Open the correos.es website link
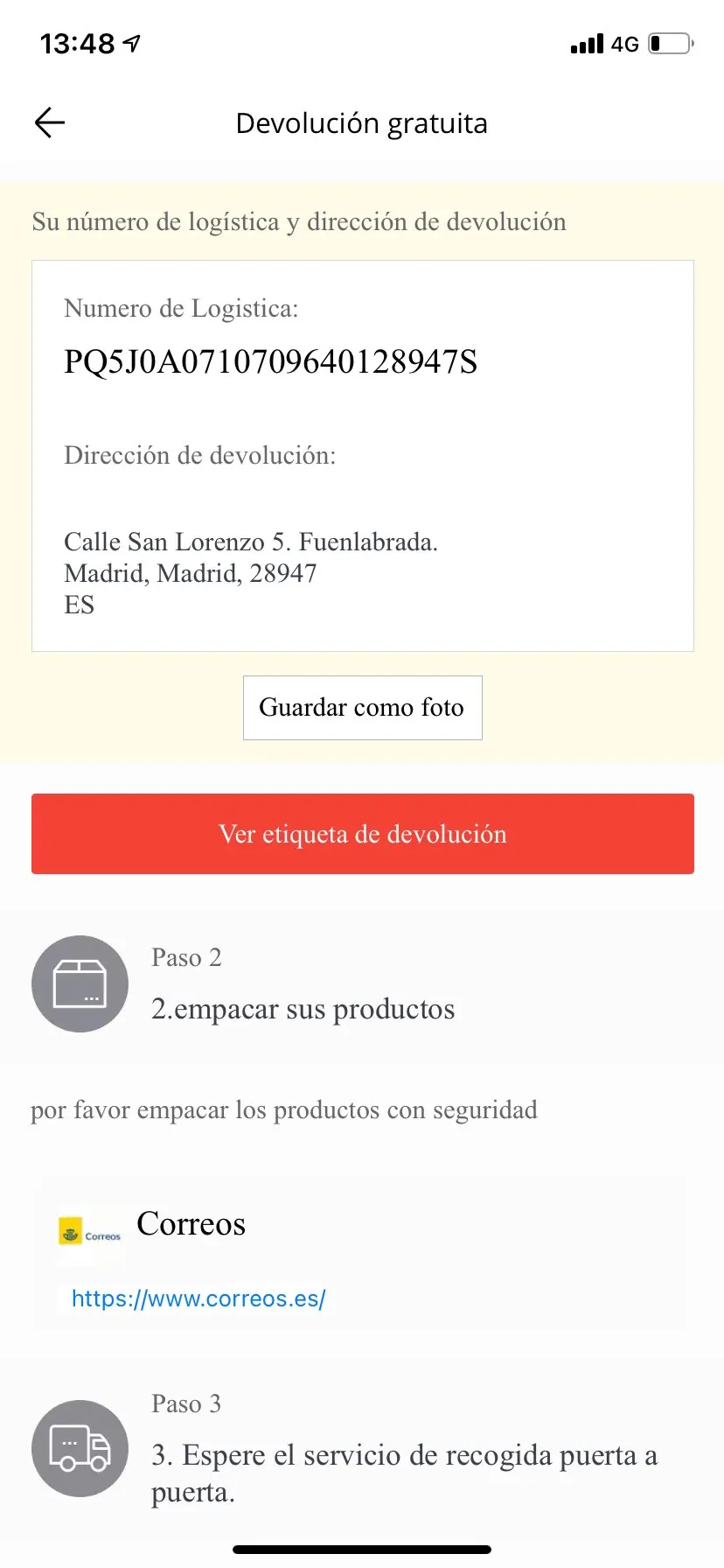The height and width of the screenshot is (1568, 724). (x=198, y=1298)
